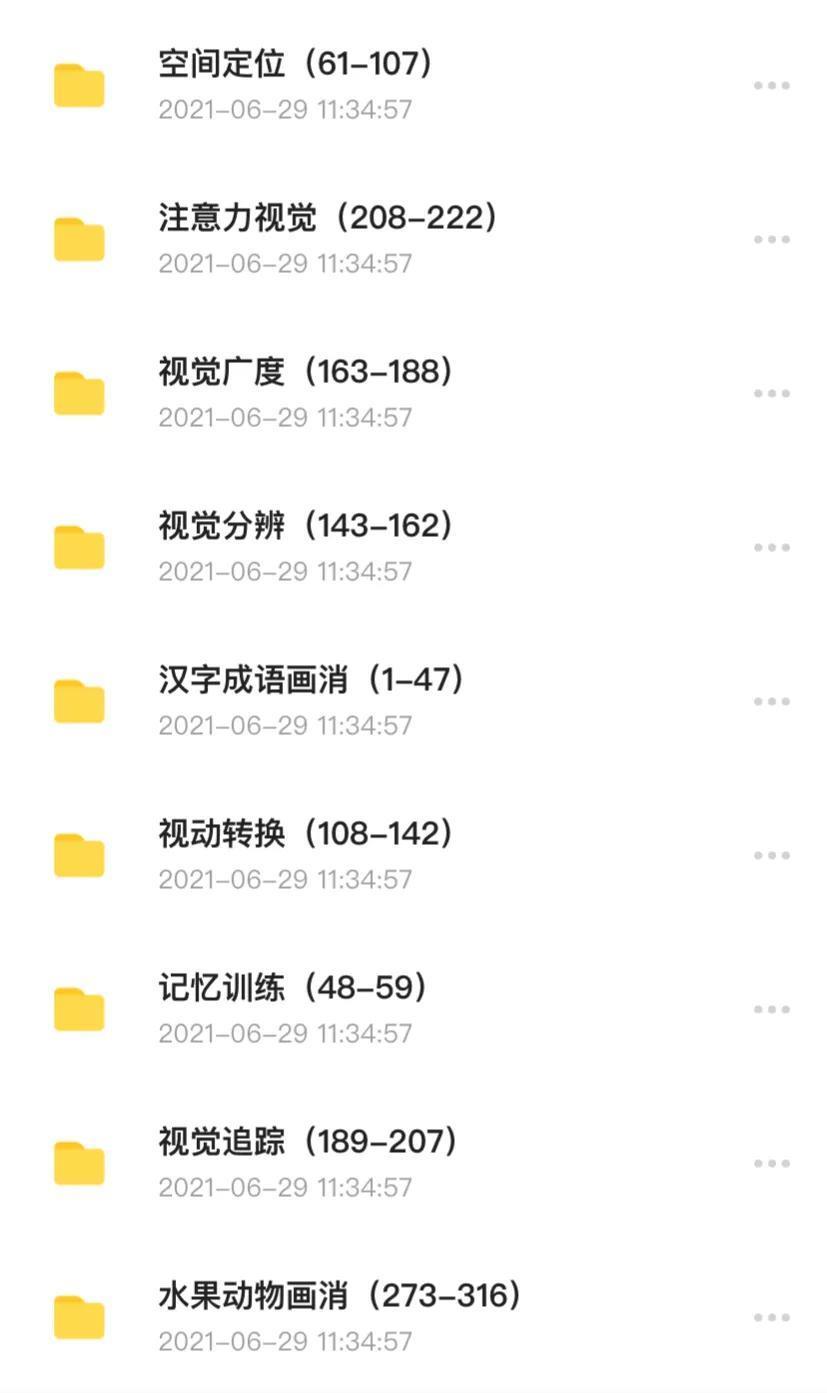
Task: Show more options for 视动转换 folder
Action: click(772, 855)
